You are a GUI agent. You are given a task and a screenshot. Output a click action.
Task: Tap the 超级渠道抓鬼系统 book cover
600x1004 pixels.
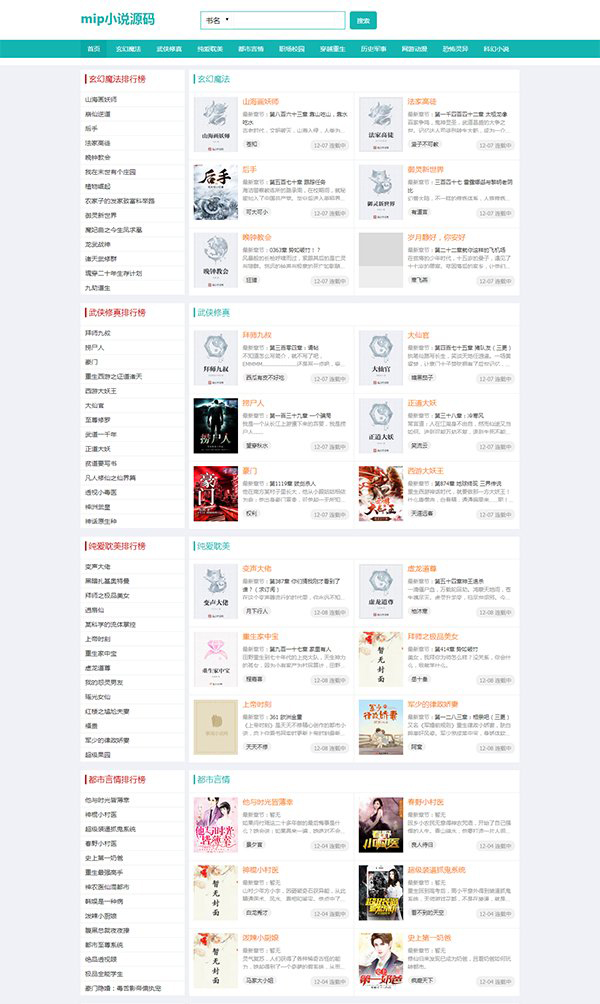coord(380,894)
